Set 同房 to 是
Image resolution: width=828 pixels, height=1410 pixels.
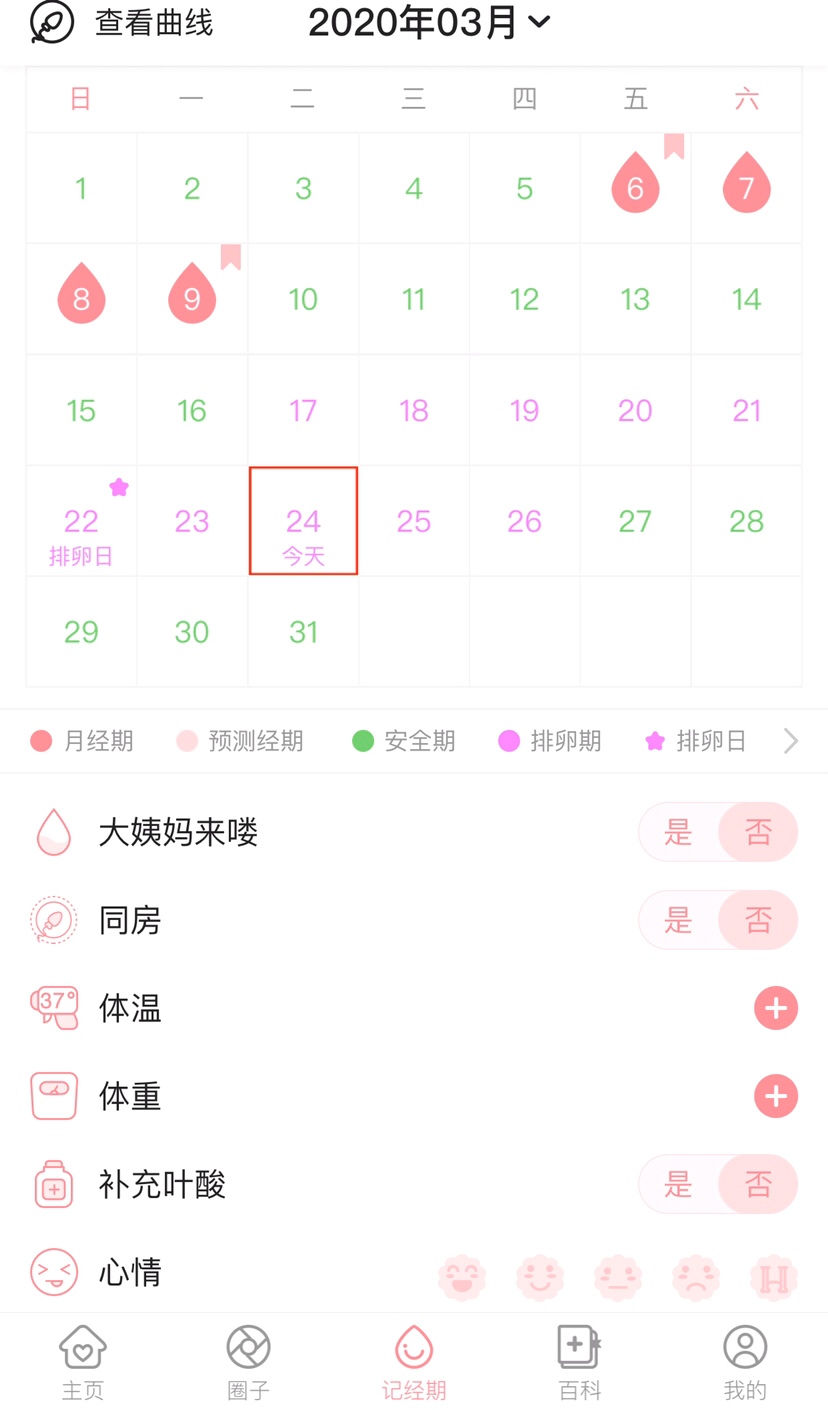coord(679,920)
